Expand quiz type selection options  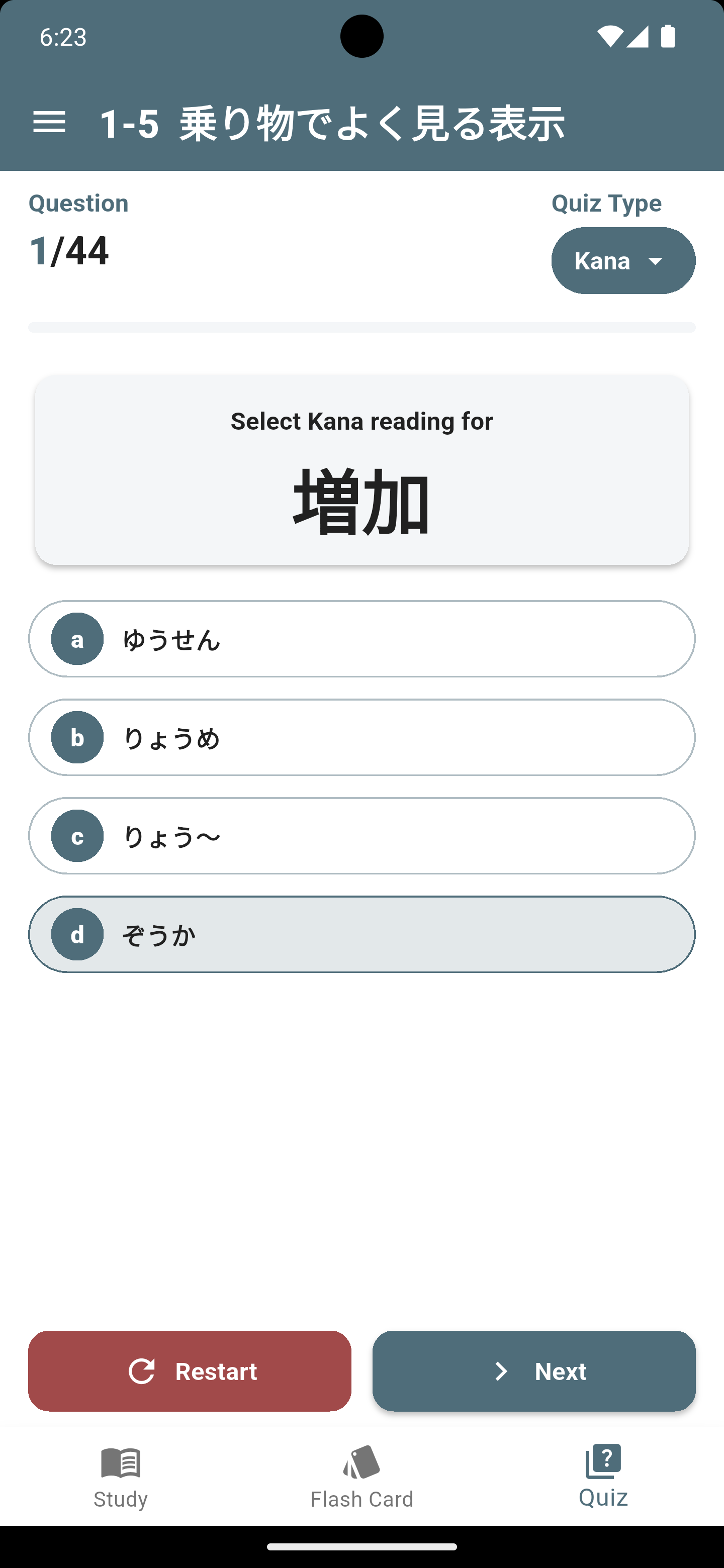pos(622,260)
